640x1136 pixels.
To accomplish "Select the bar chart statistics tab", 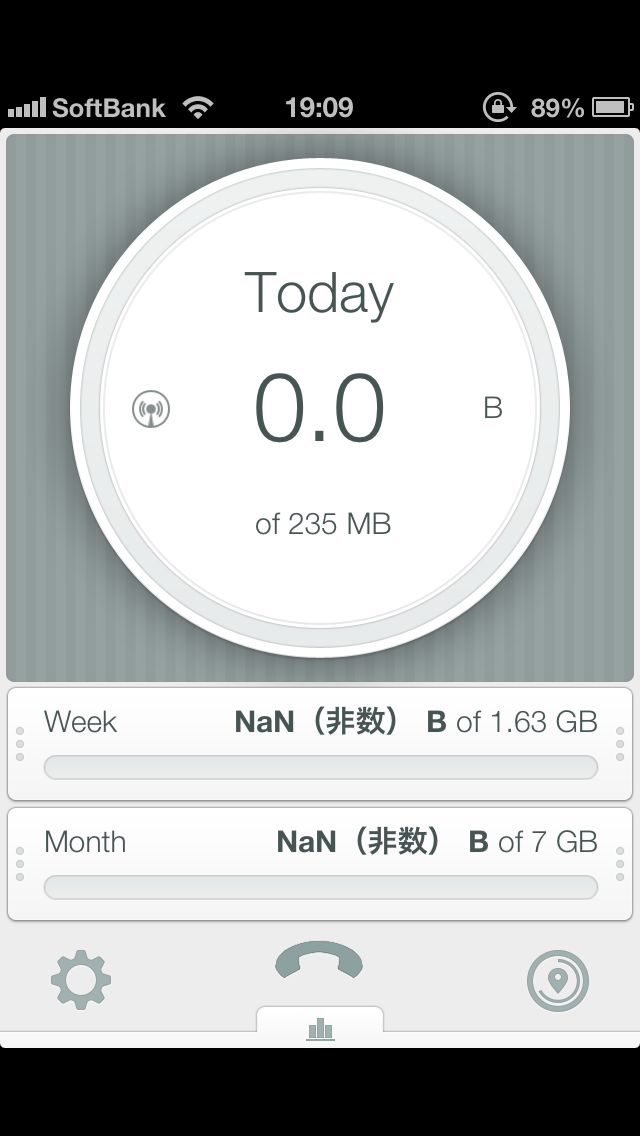I will click(320, 1027).
